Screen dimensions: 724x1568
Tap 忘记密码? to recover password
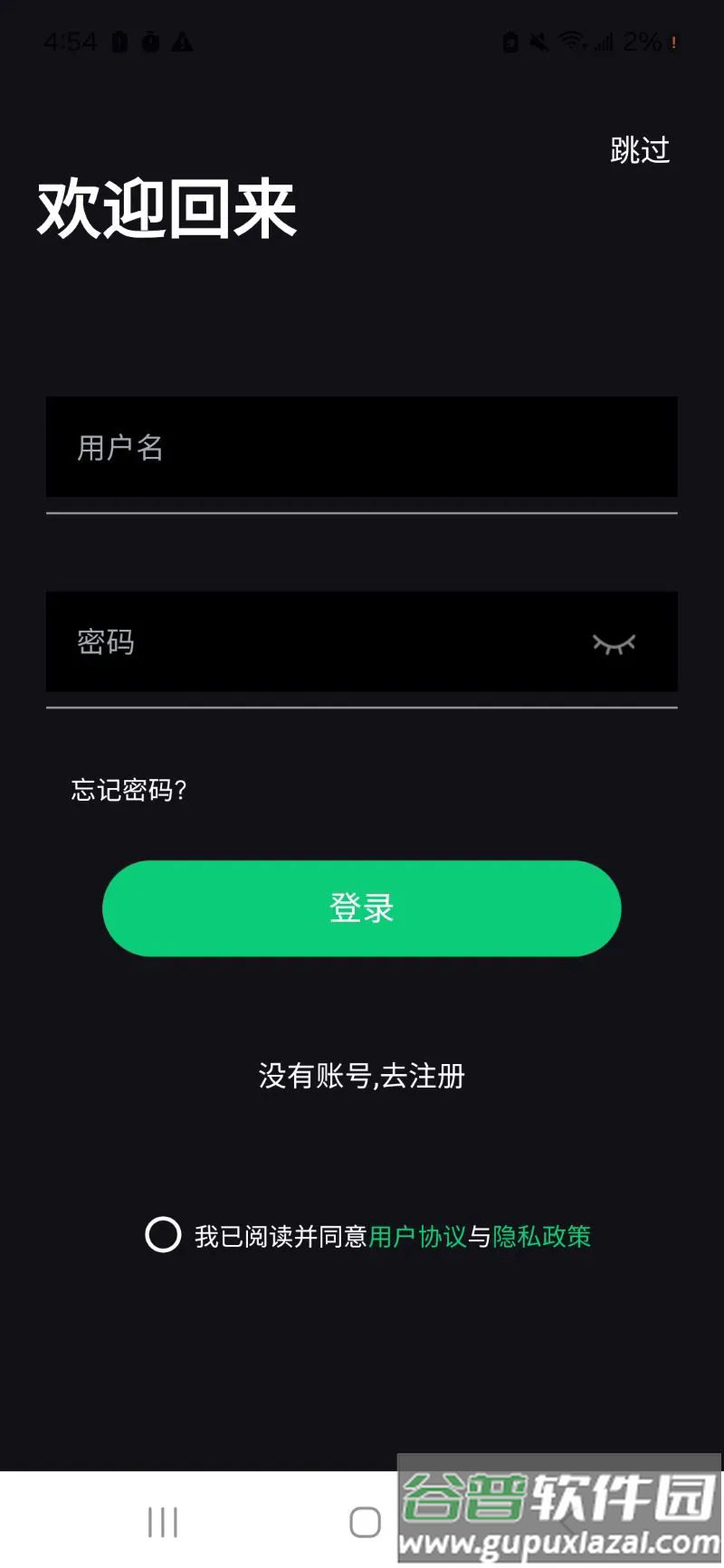pos(129,790)
